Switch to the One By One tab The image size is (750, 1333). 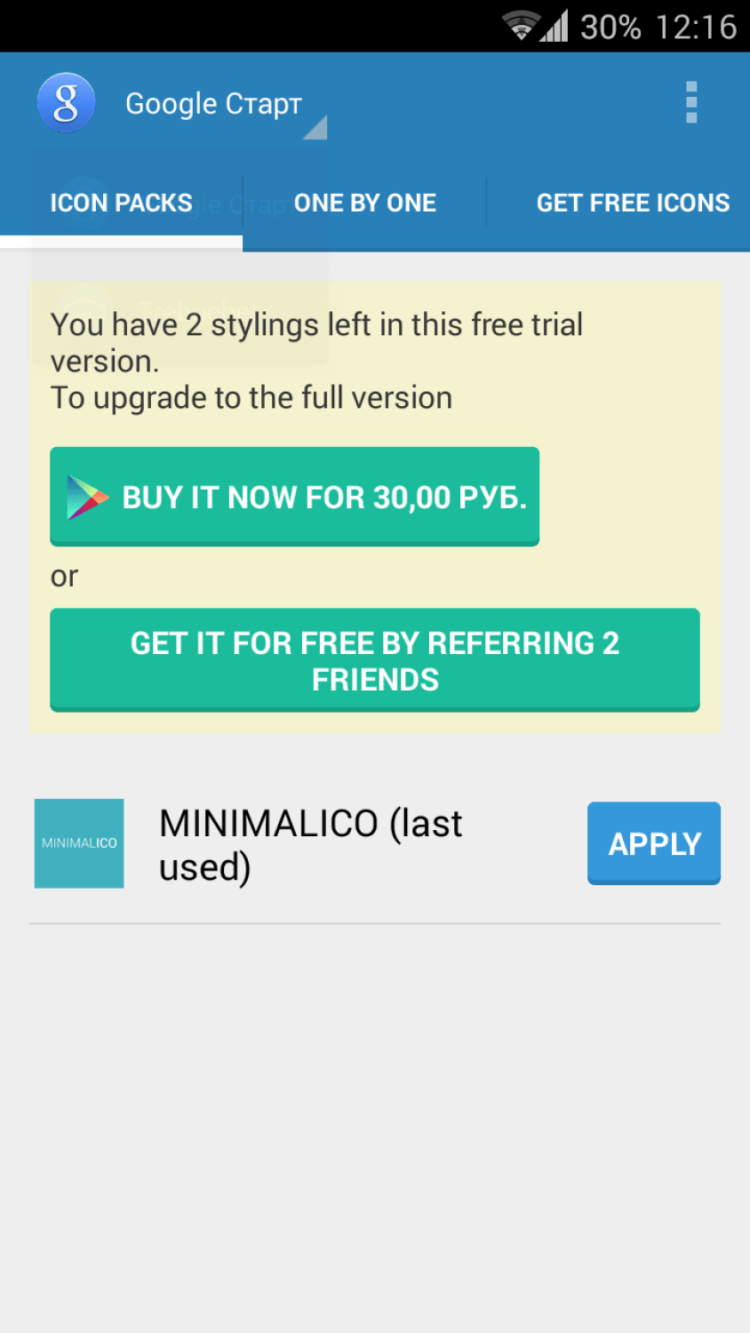click(365, 203)
